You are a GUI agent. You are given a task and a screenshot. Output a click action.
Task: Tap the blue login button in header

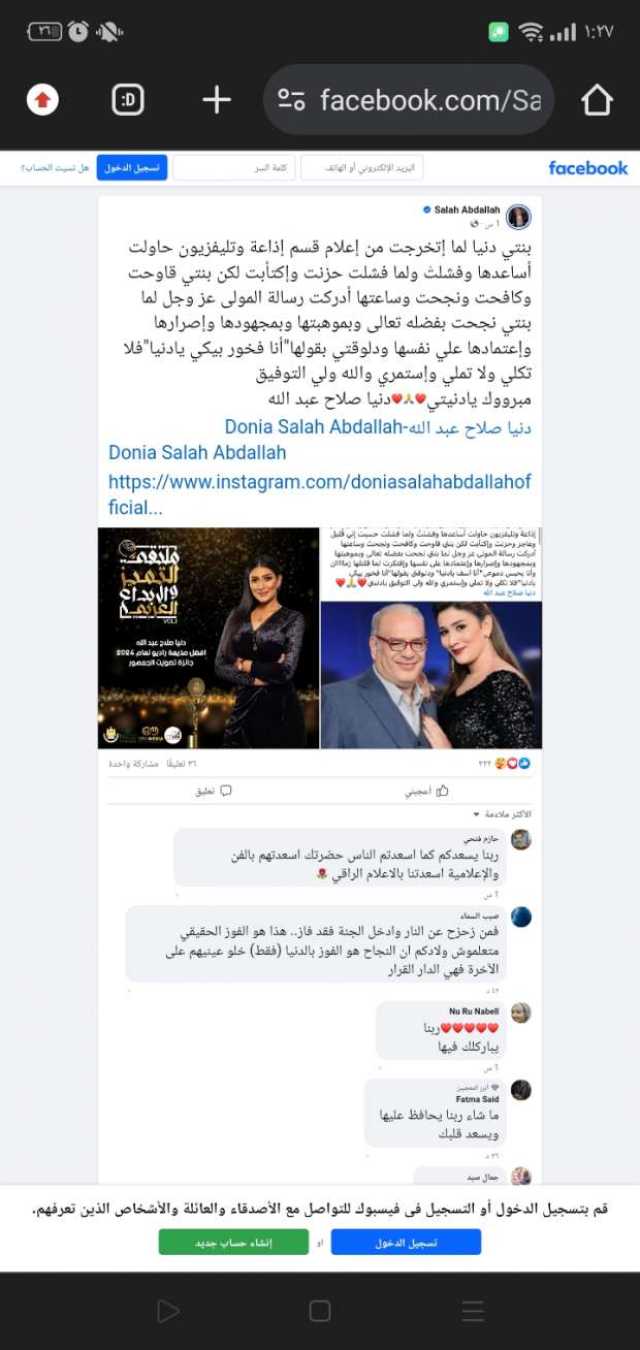132,168
